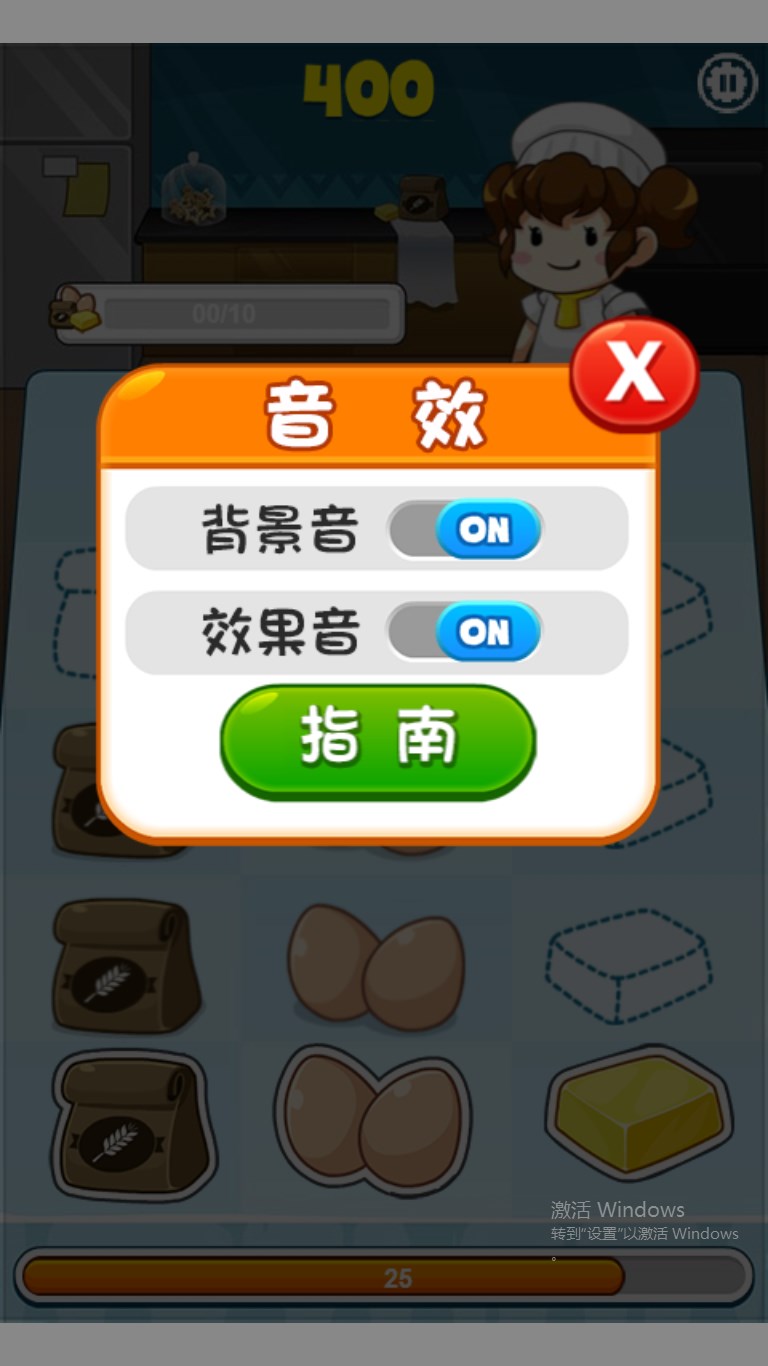Screen dimensions: 768x1366
Task: Open the 指南 guide button
Action: 378,741
